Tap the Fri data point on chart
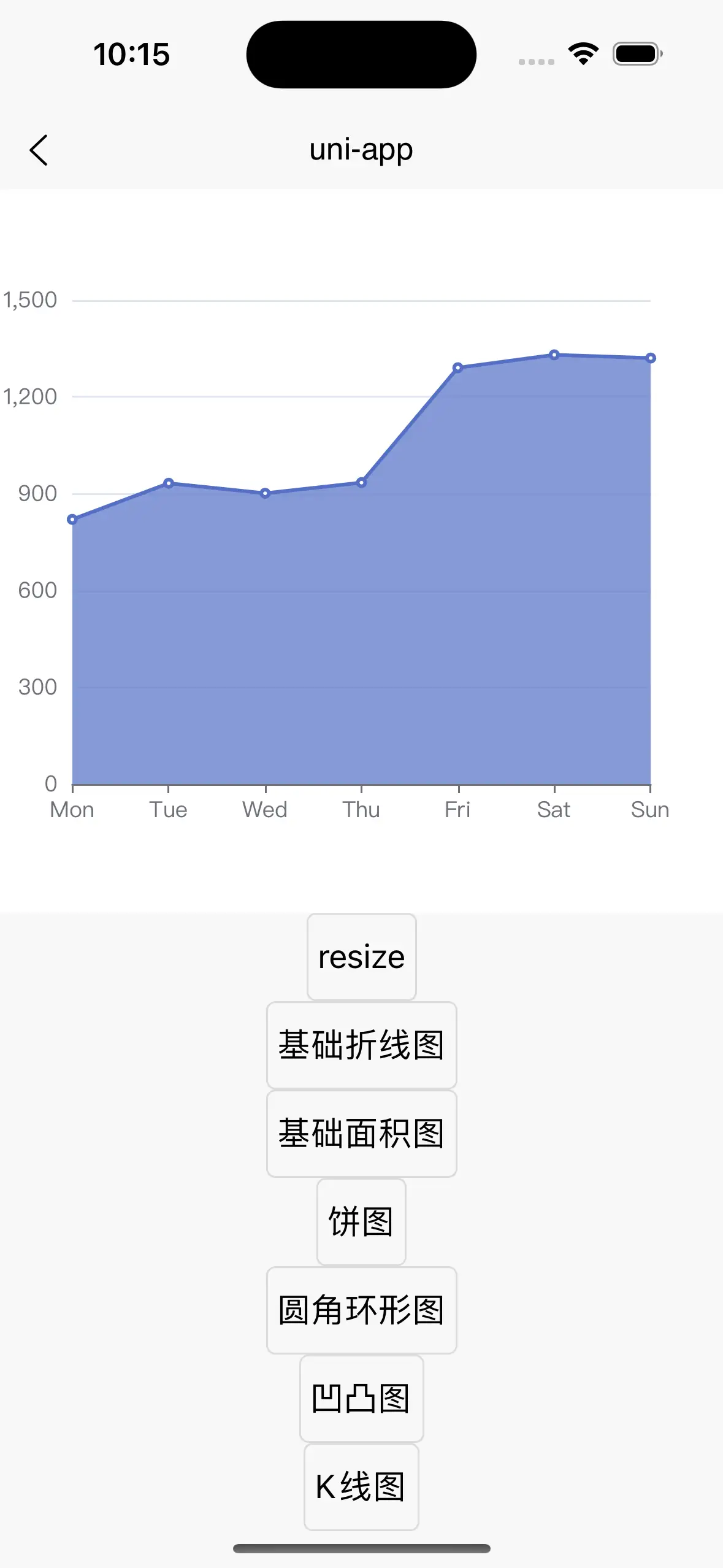723x1568 pixels. coord(457,367)
